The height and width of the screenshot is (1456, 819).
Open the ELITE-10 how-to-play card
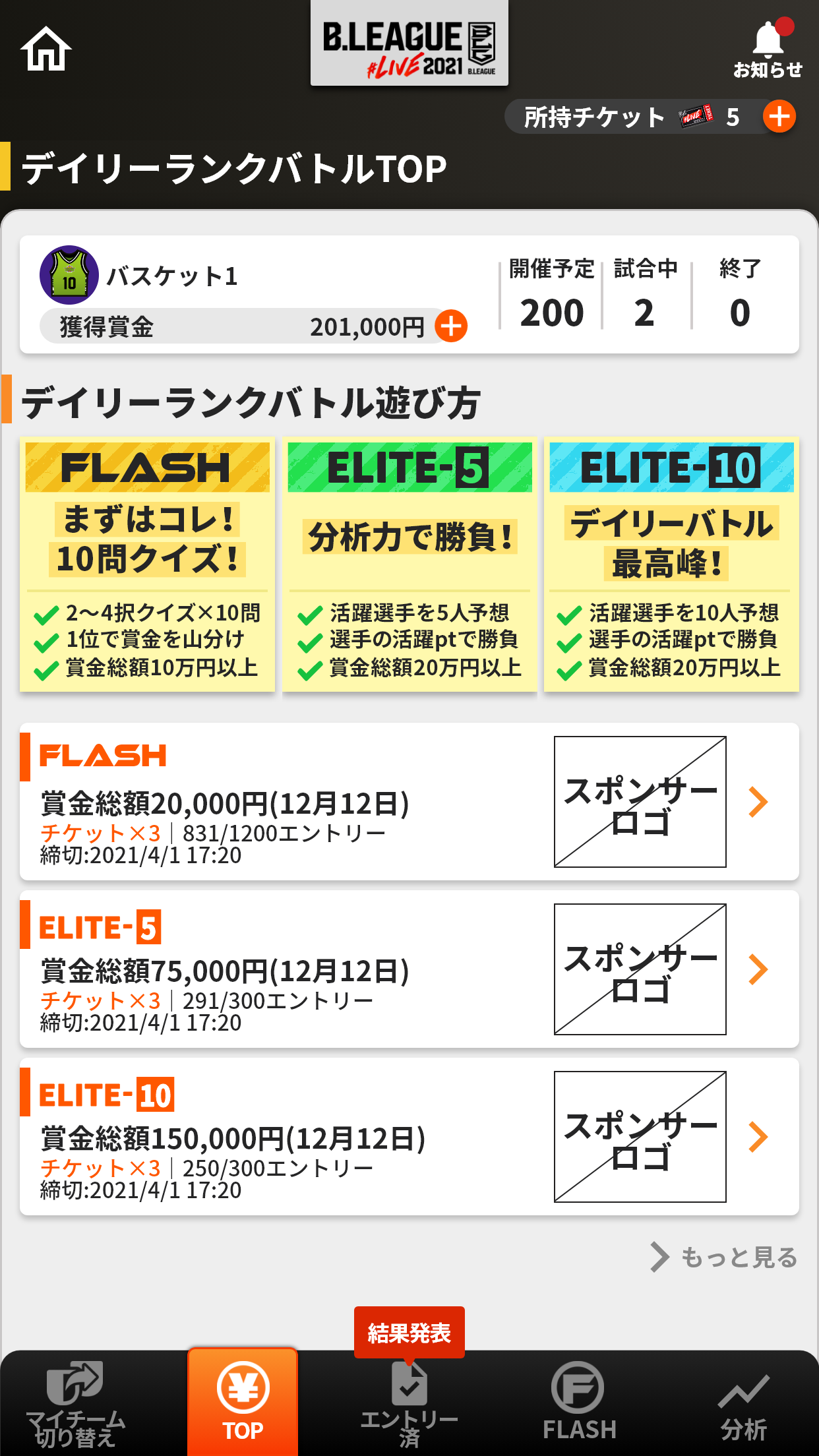pyautogui.click(x=671, y=564)
